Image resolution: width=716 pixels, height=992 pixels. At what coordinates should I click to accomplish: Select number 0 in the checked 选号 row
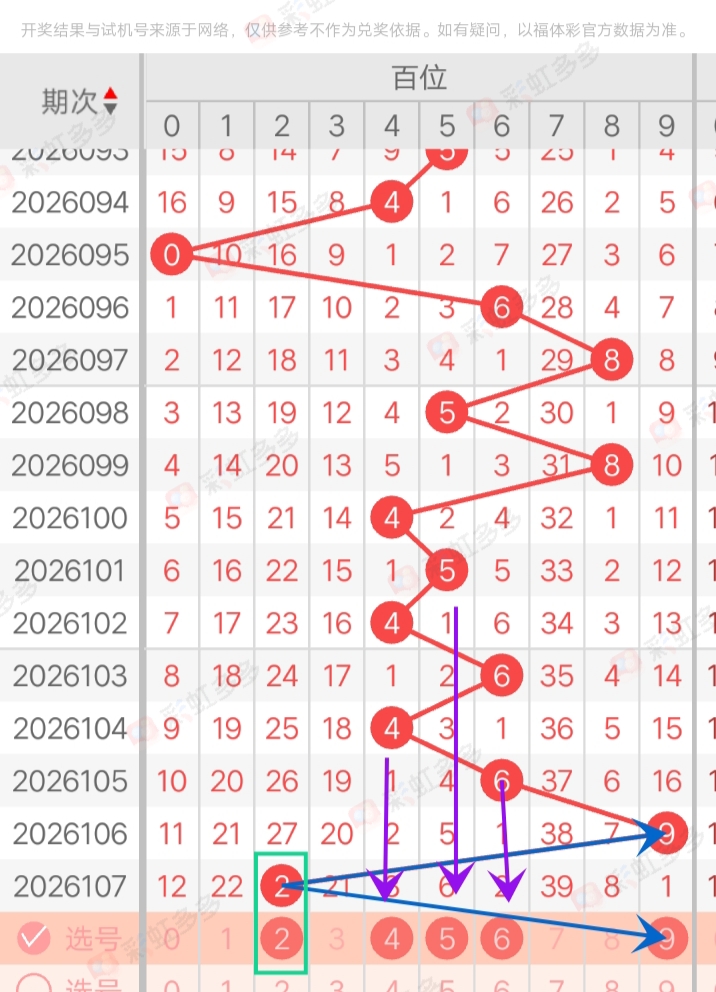[172, 939]
